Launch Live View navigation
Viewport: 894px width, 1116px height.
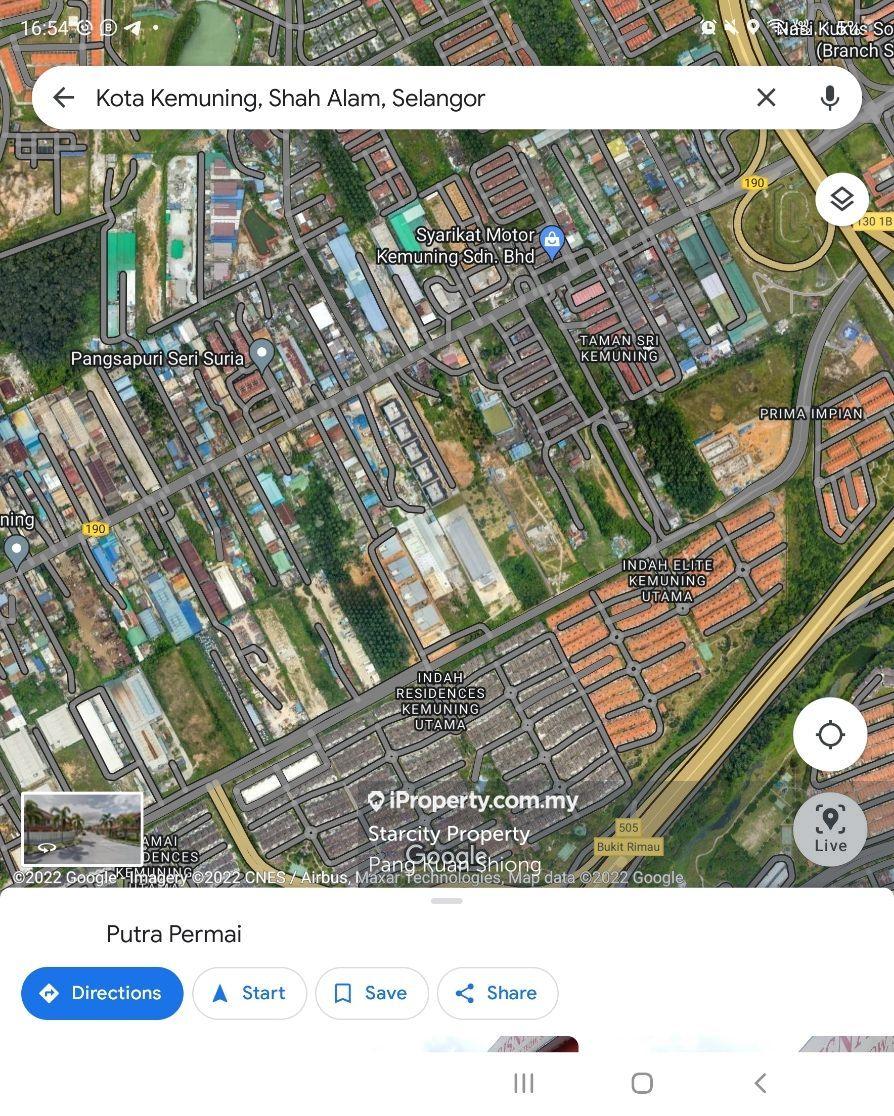click(x=830, y=829)
